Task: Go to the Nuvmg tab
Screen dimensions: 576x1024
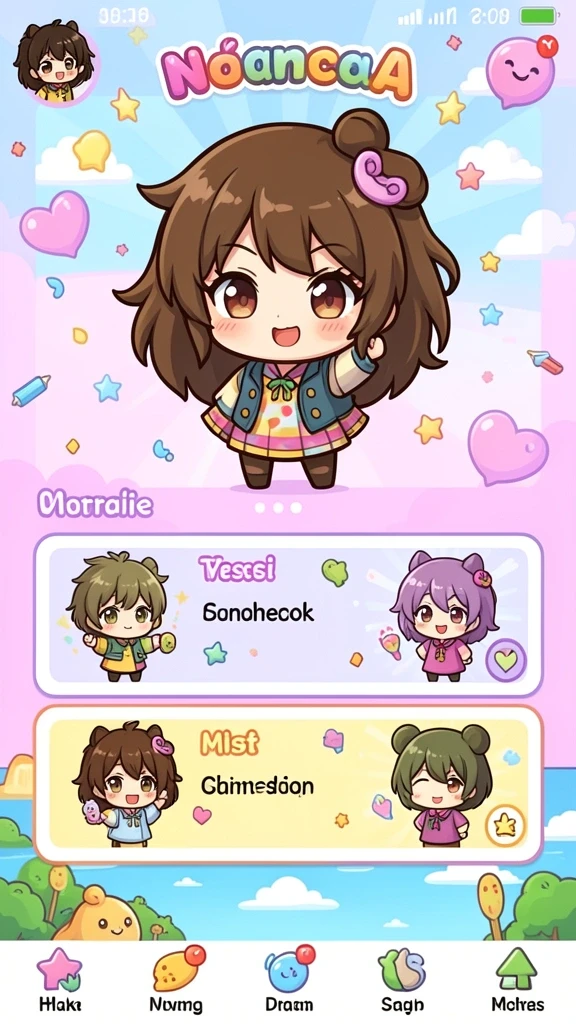Action: (176, 980)
